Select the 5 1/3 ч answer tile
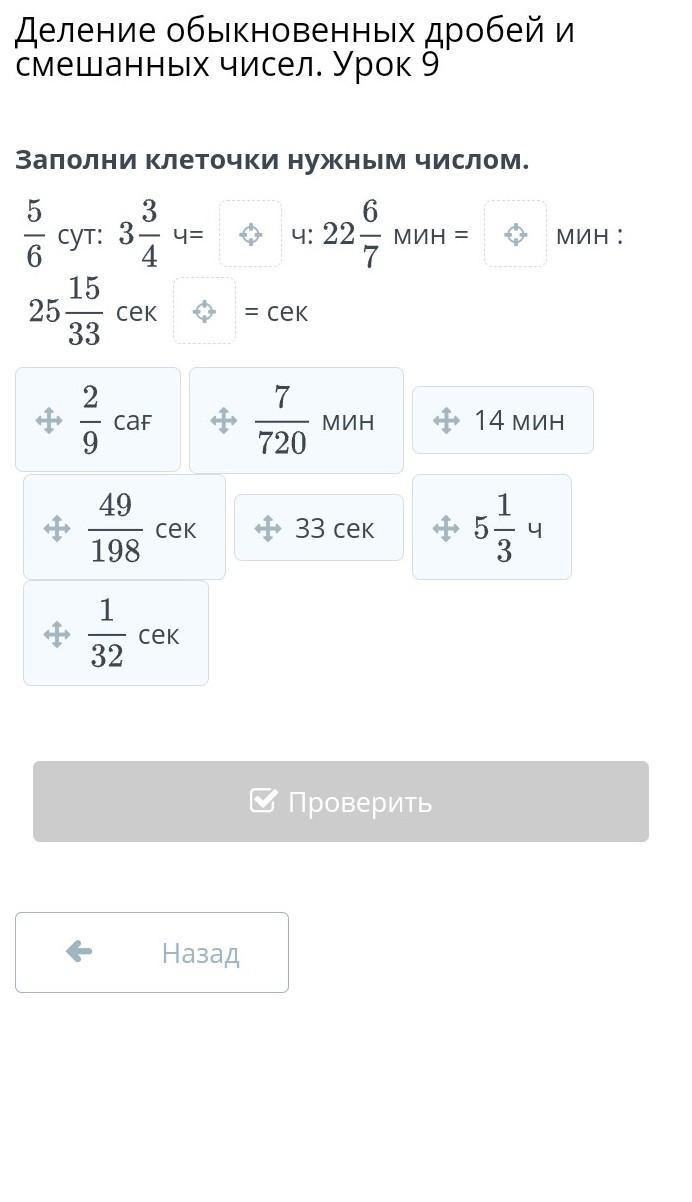Screen dimensions: 692x1202 (x=492, y=527)
